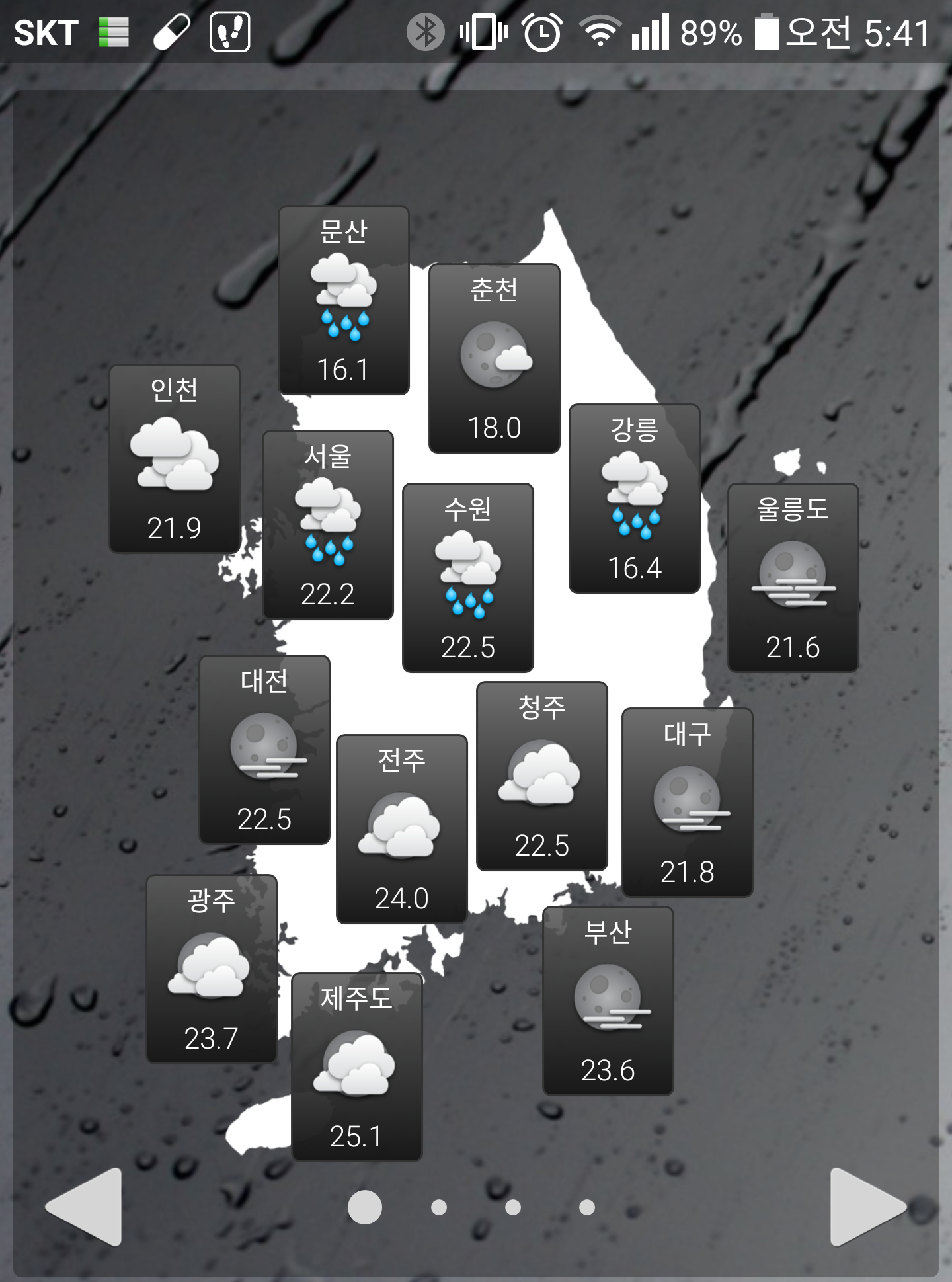The image size is (952, 1282).
Task: Select the 울릉도 weather card
Action: point(793,578)
